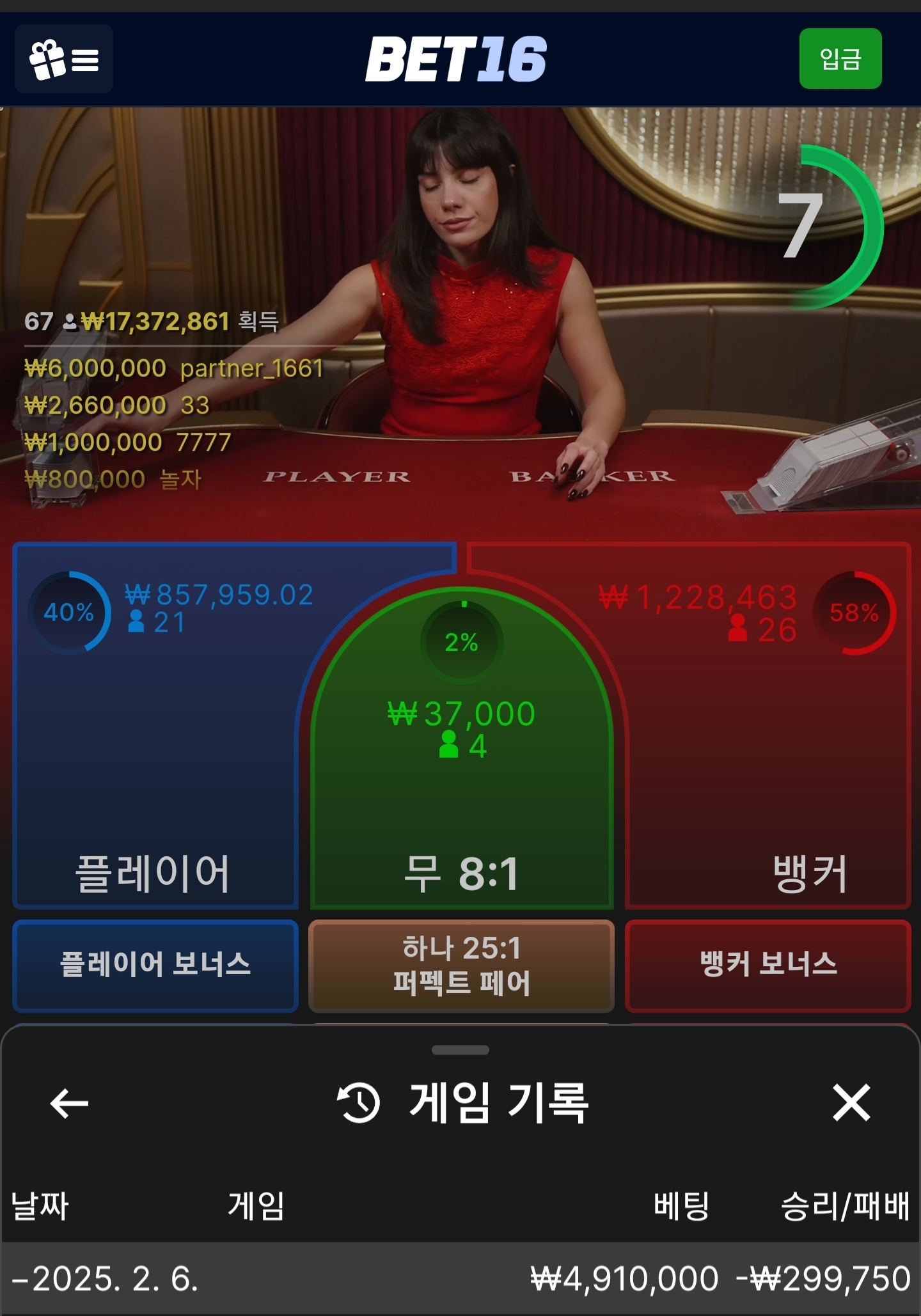Select the 뱅커 보너스 side bet
The width and height of the screenshot is (921, 1316).
[767, 965]
